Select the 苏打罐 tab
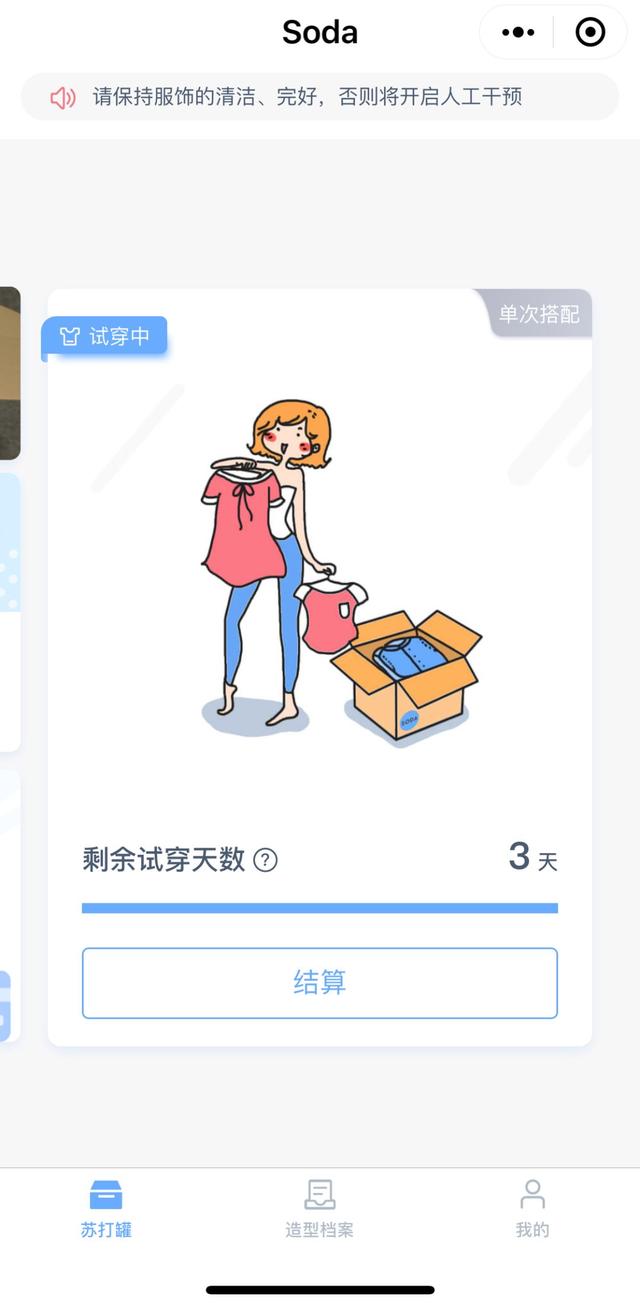 (106, 1209)
